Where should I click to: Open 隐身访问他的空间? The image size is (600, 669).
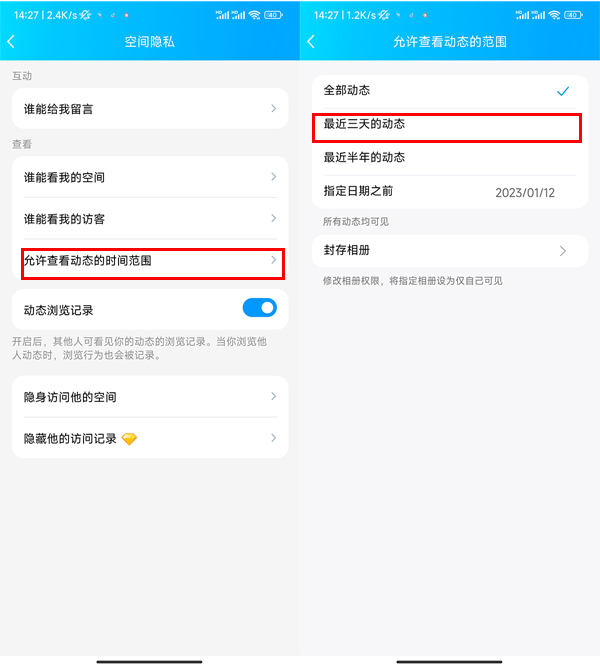(x=150, y=397)
